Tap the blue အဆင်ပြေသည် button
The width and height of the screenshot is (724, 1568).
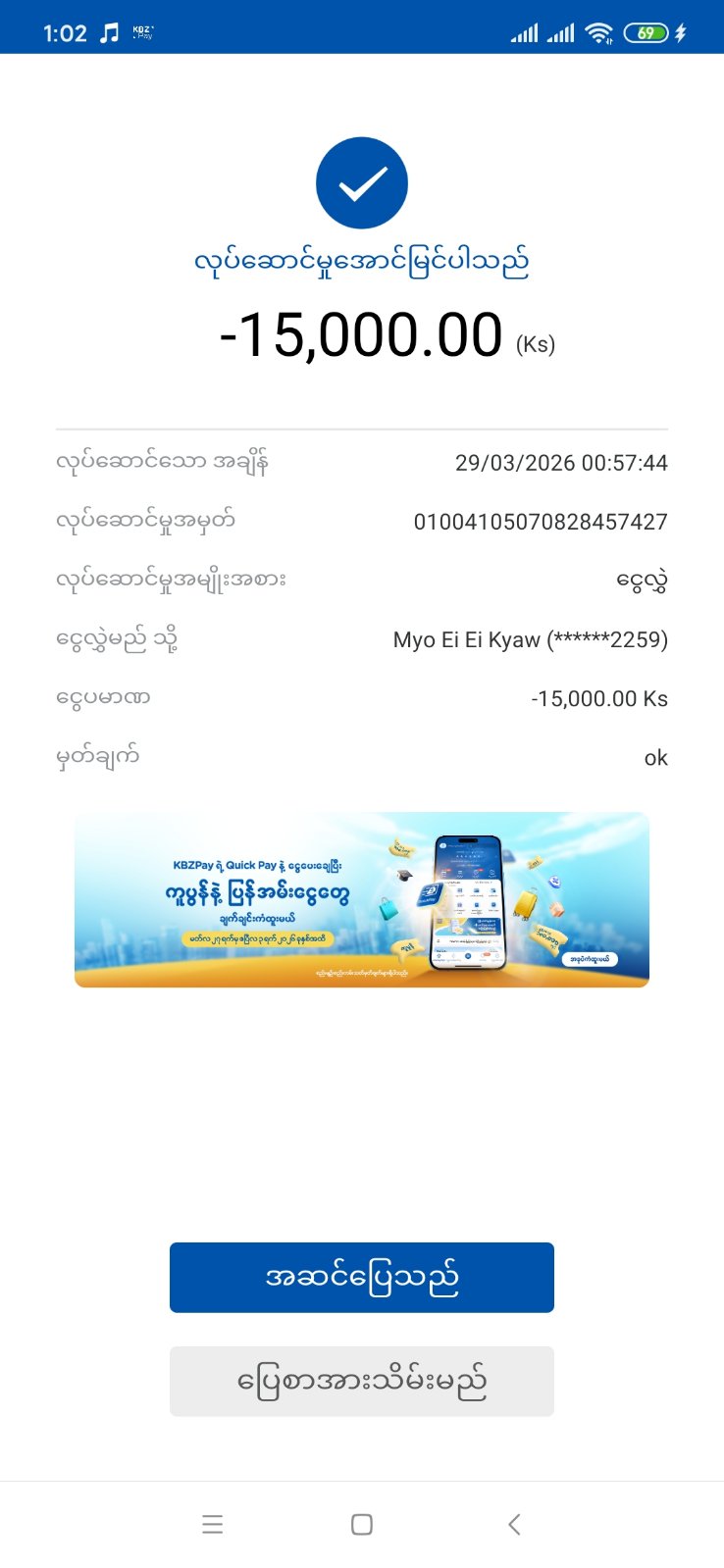click(361, 1277)
